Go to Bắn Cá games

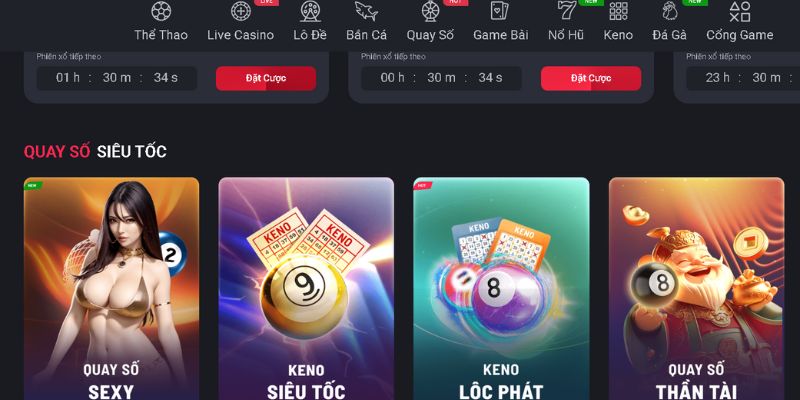366,22
